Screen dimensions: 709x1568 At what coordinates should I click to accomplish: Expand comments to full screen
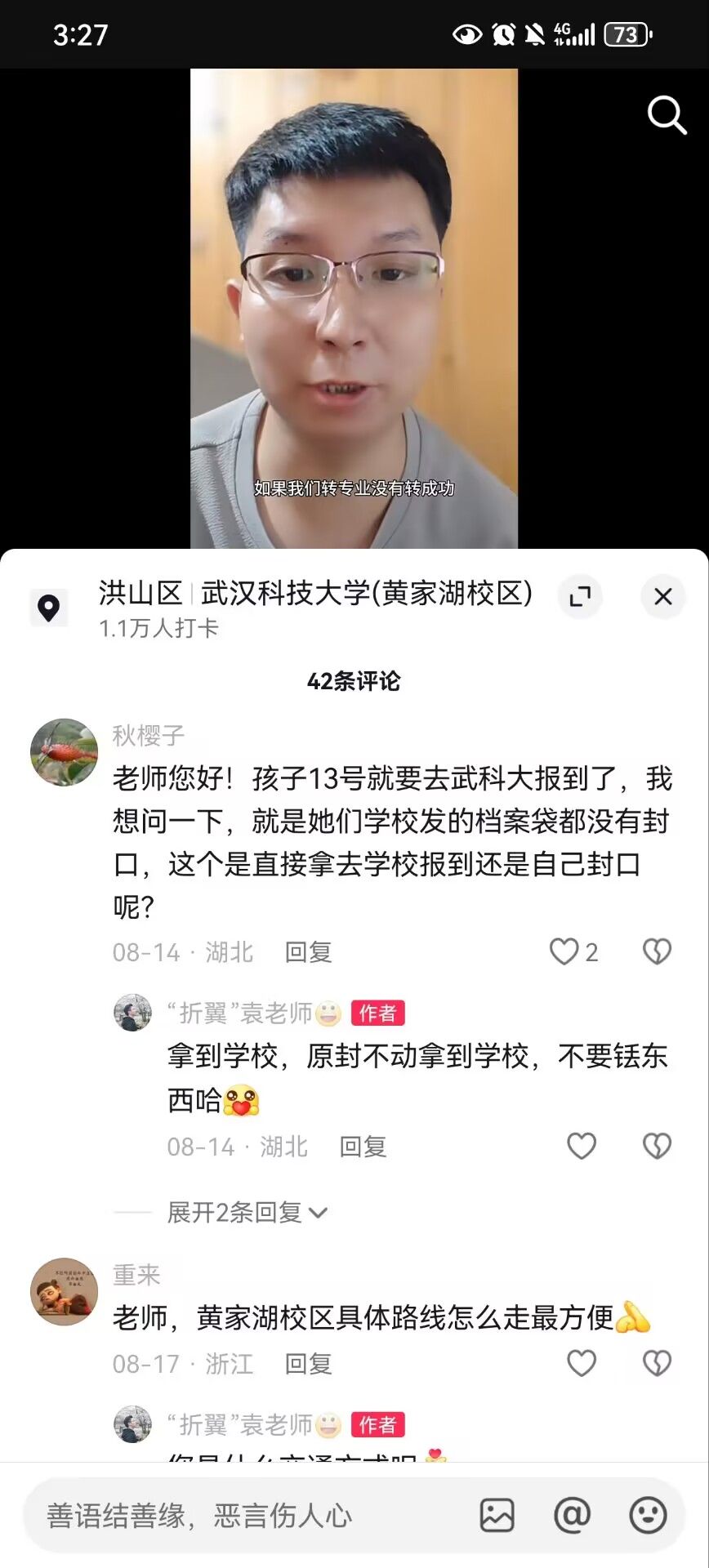580,596
